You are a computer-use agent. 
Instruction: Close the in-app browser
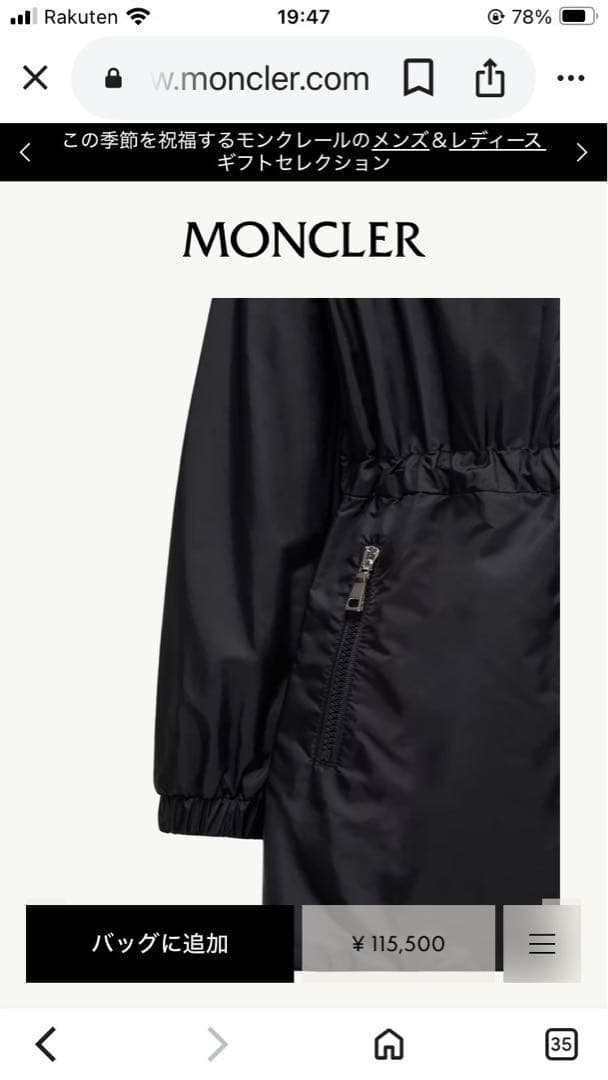[x=35, y=78]
